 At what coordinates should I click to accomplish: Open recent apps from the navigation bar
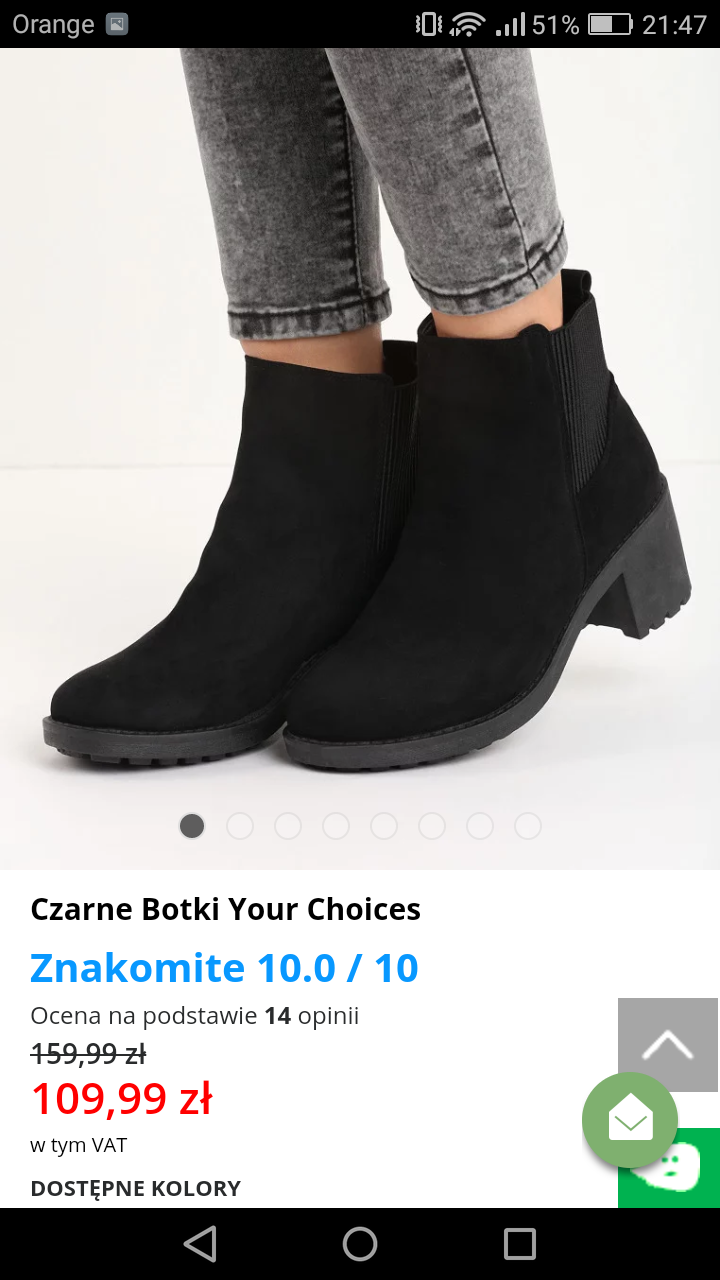[x=520, y=1244]
